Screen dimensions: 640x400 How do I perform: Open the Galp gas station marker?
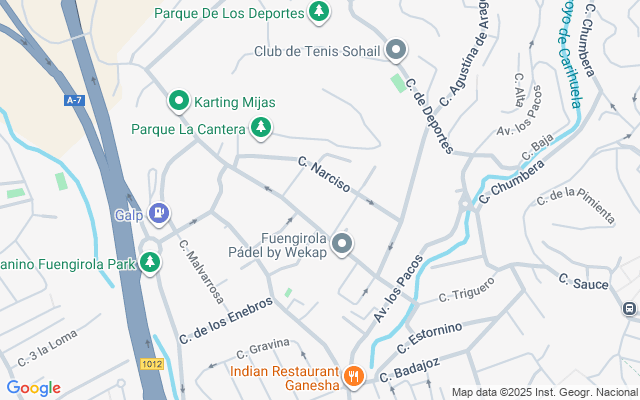pos(158,213)
